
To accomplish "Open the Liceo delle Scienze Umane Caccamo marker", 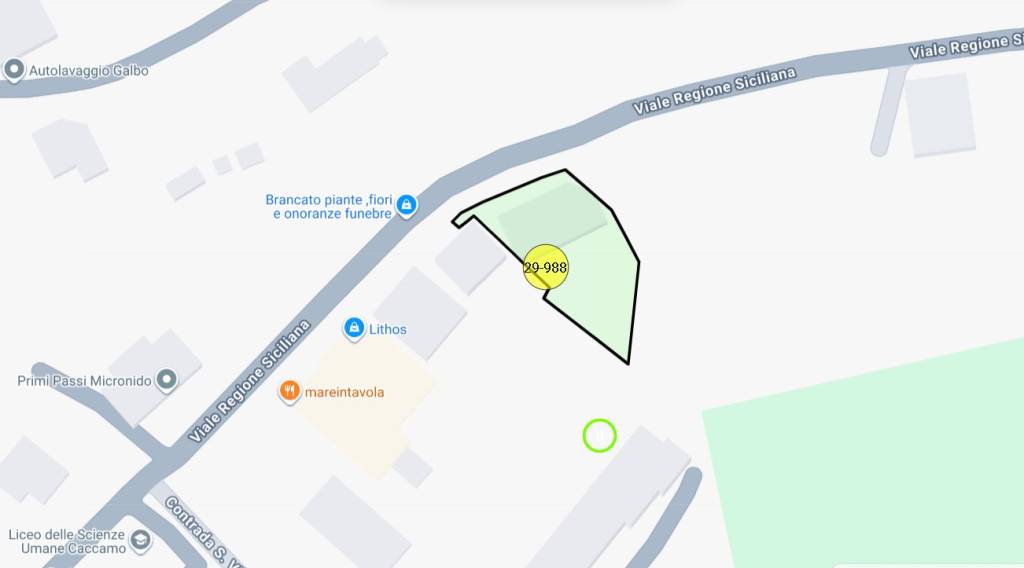I will tap(140, 541).
